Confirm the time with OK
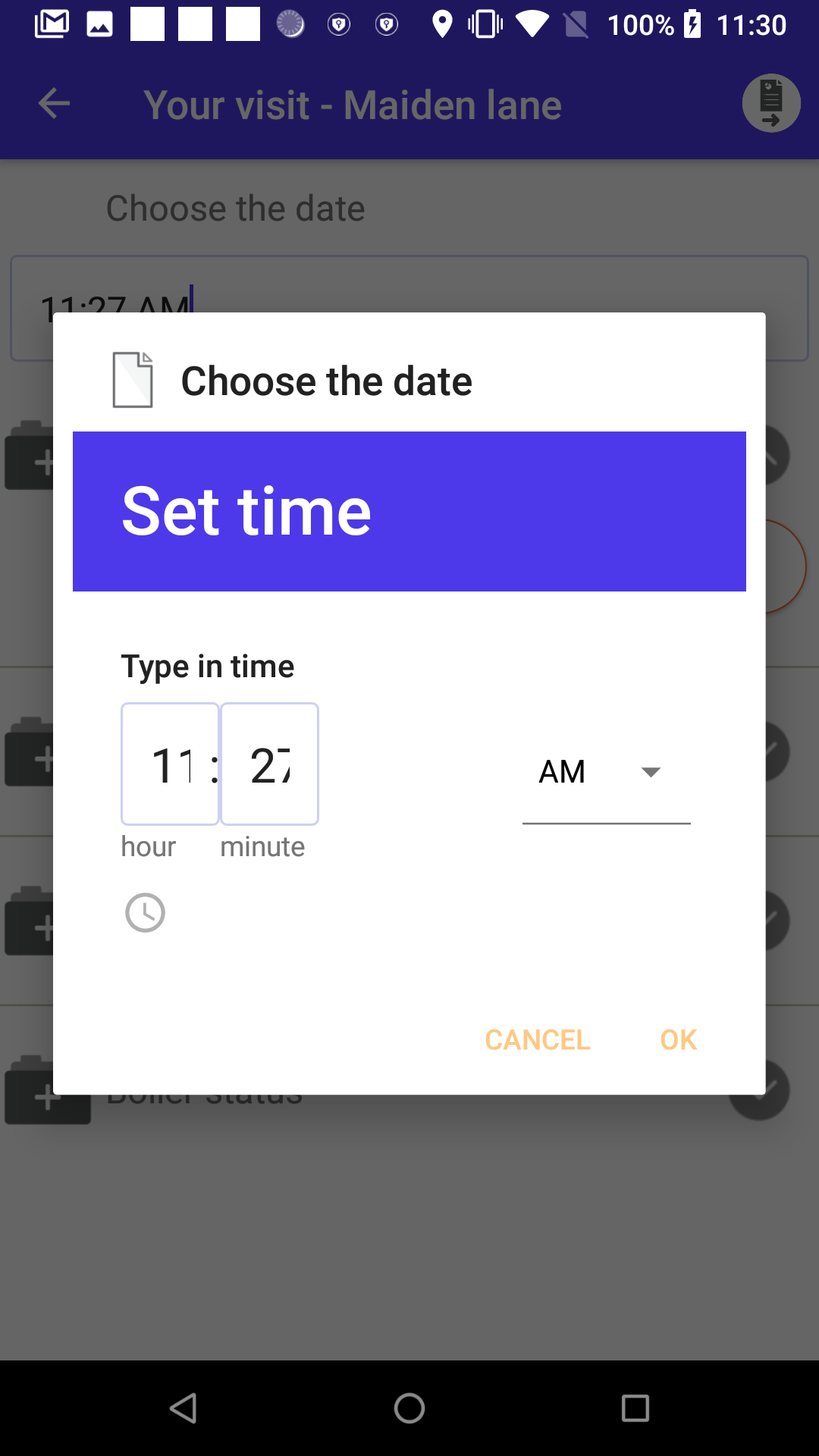Image resolution: width=819 pixels, height=1456 pixels. (x=678, y=1040)
